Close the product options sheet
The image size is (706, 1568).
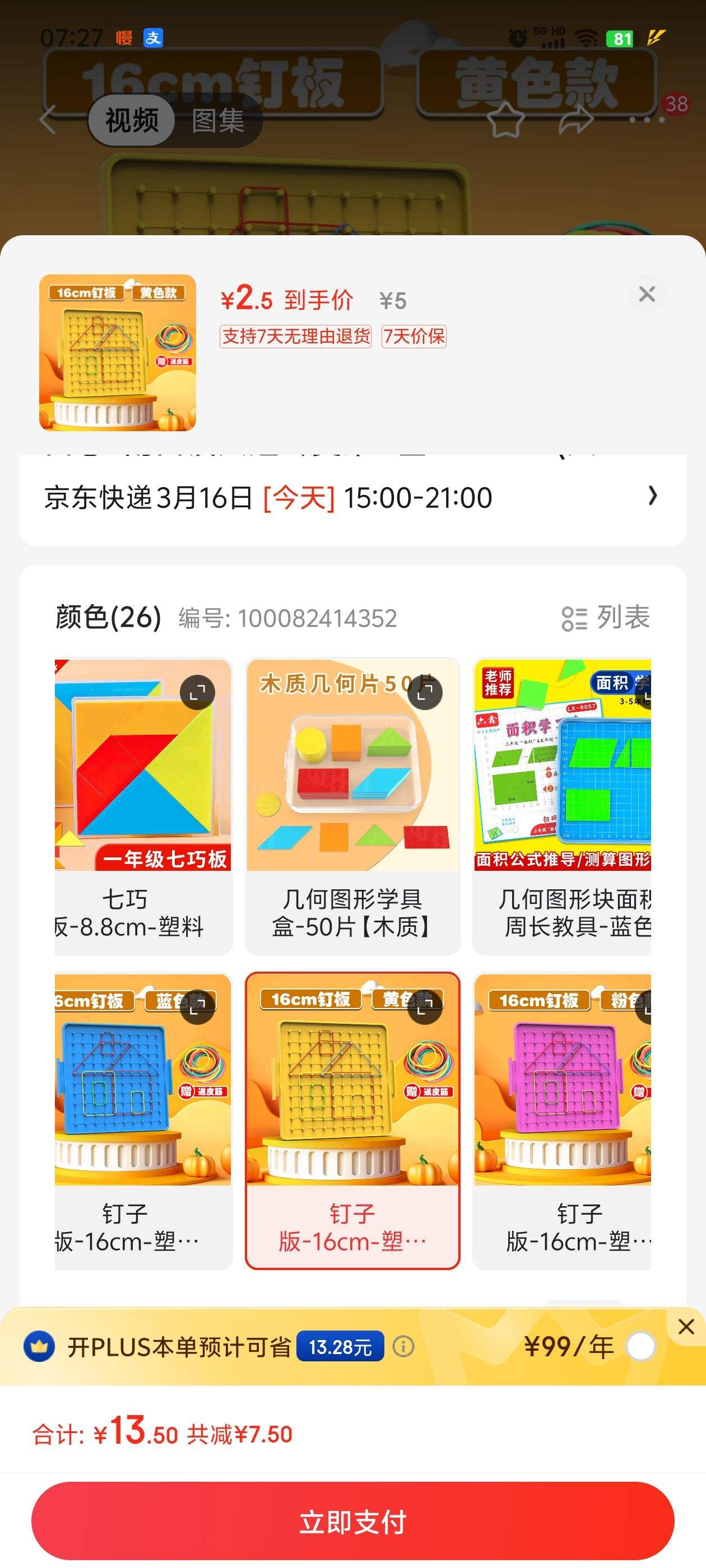646,295
